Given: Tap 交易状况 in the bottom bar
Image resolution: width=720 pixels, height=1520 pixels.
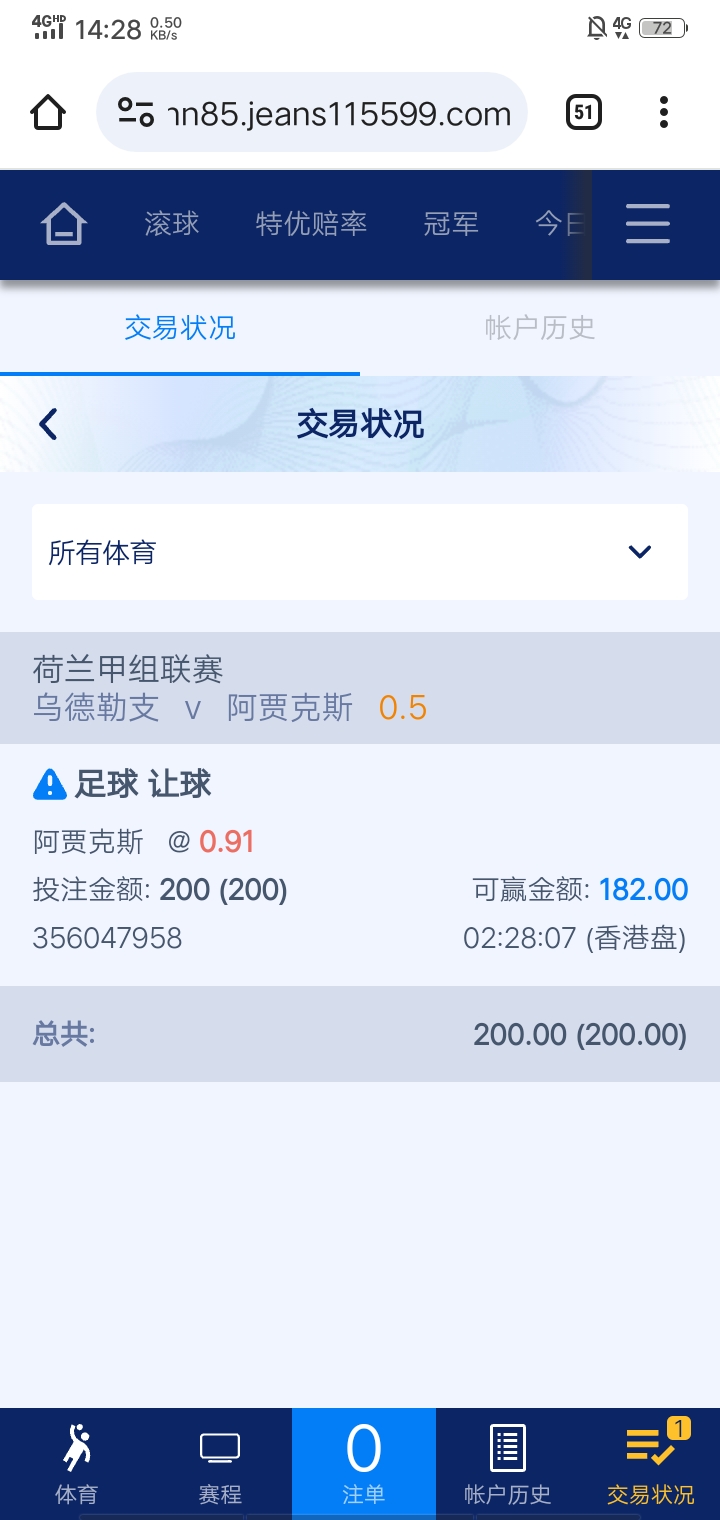Looking at the screenshot, I should pos(651,1464).
